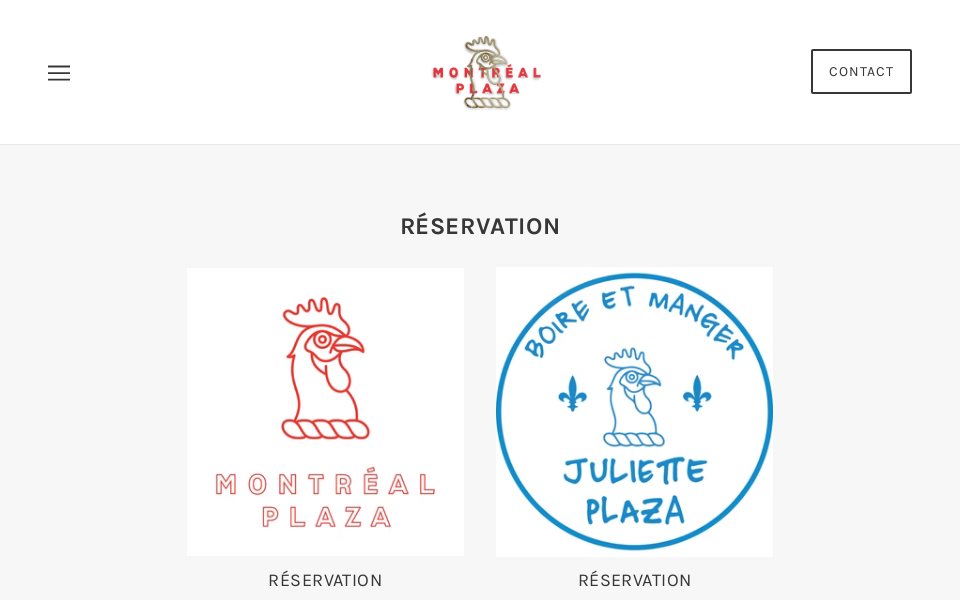Tap Réservation link under Montréal Plaza

(325, 580)
